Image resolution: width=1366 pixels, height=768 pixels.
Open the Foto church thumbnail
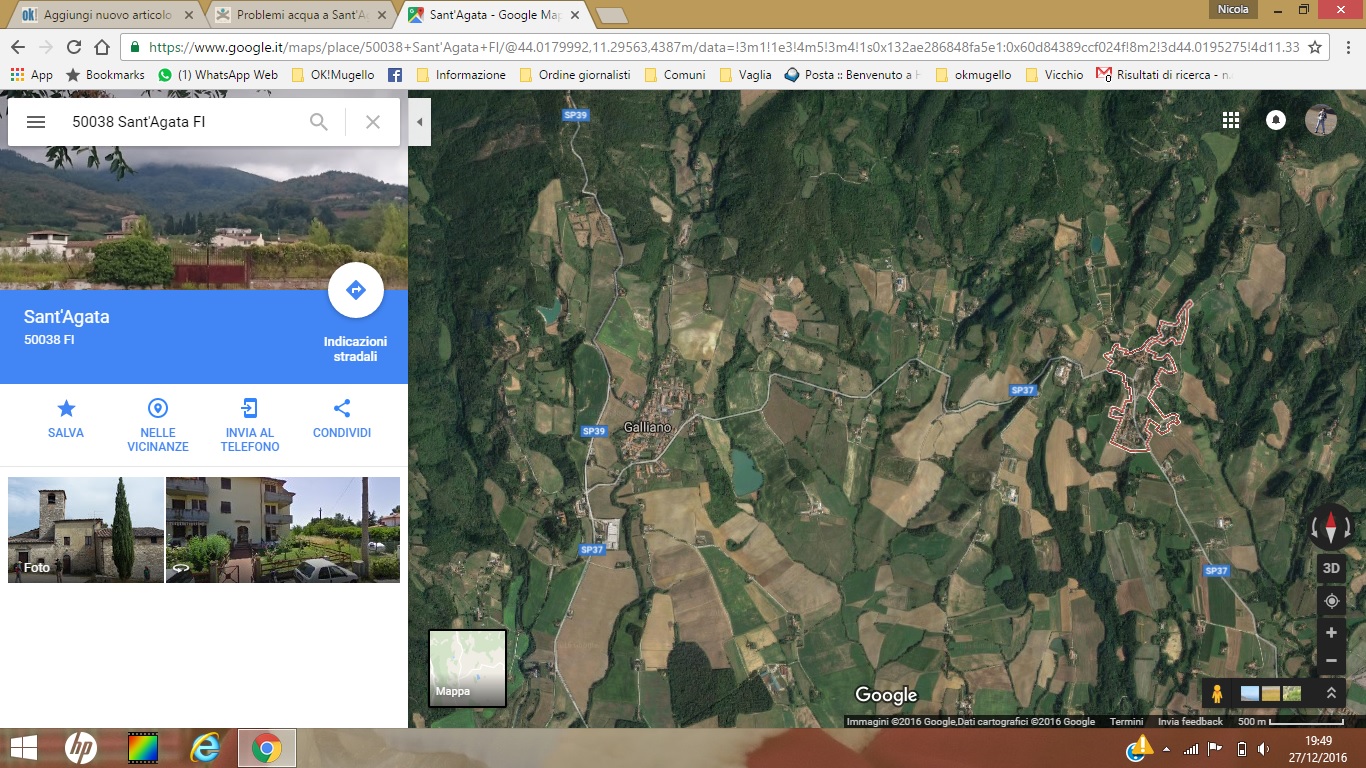click(x=86, y=529)
